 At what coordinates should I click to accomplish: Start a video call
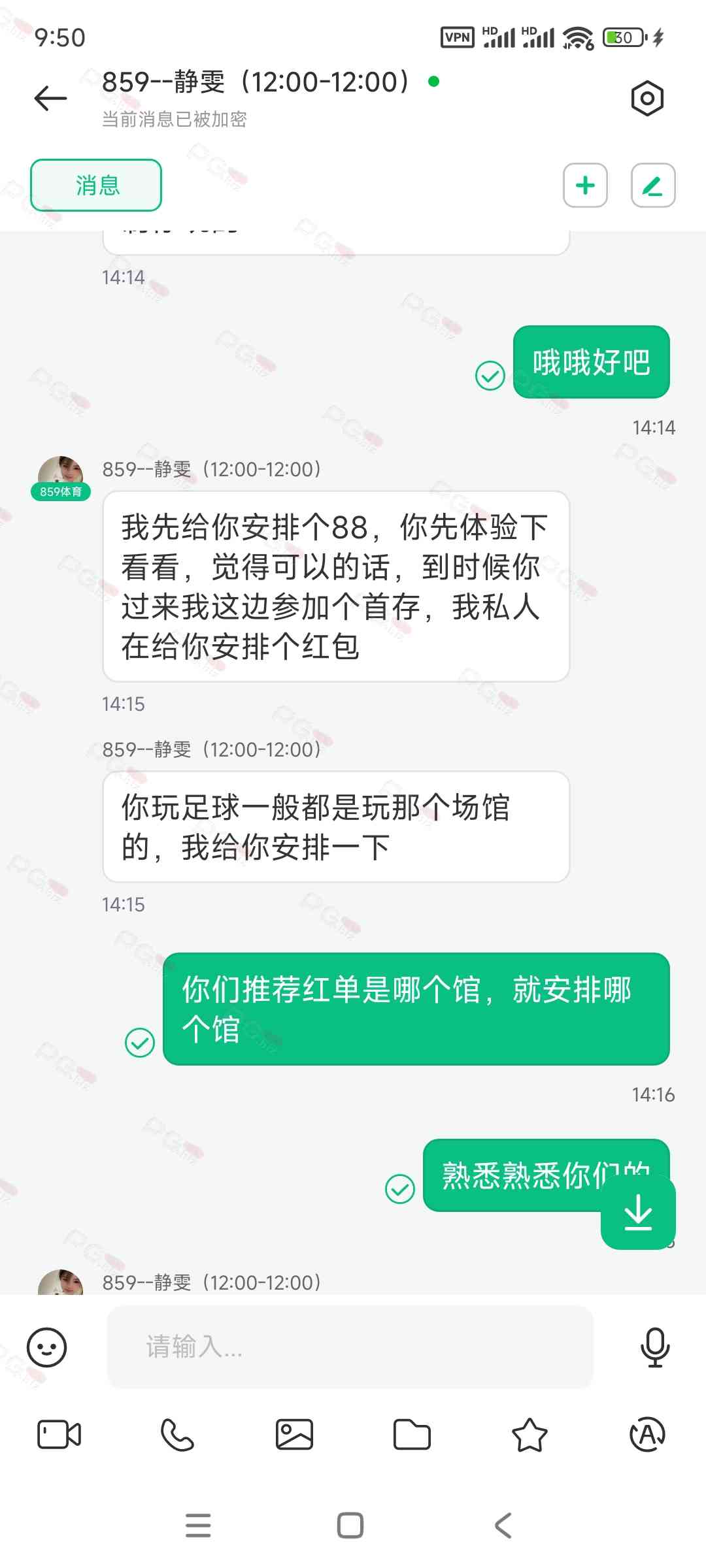[59, 1435]
